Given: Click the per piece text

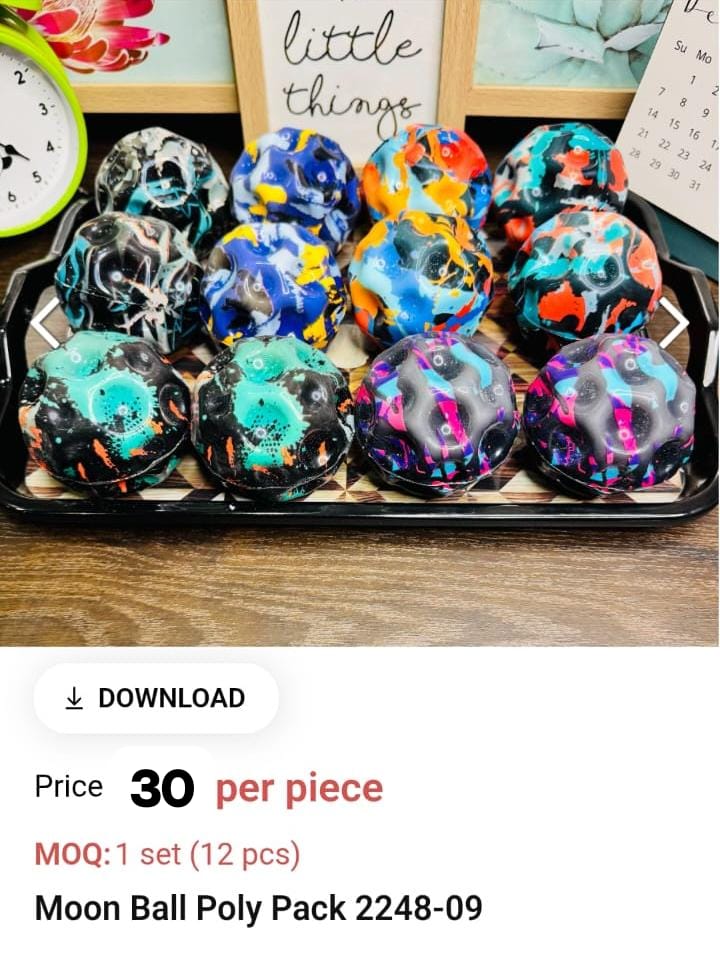Looking at the screenshot, I should pyautogui.click(x=295, y=789).
